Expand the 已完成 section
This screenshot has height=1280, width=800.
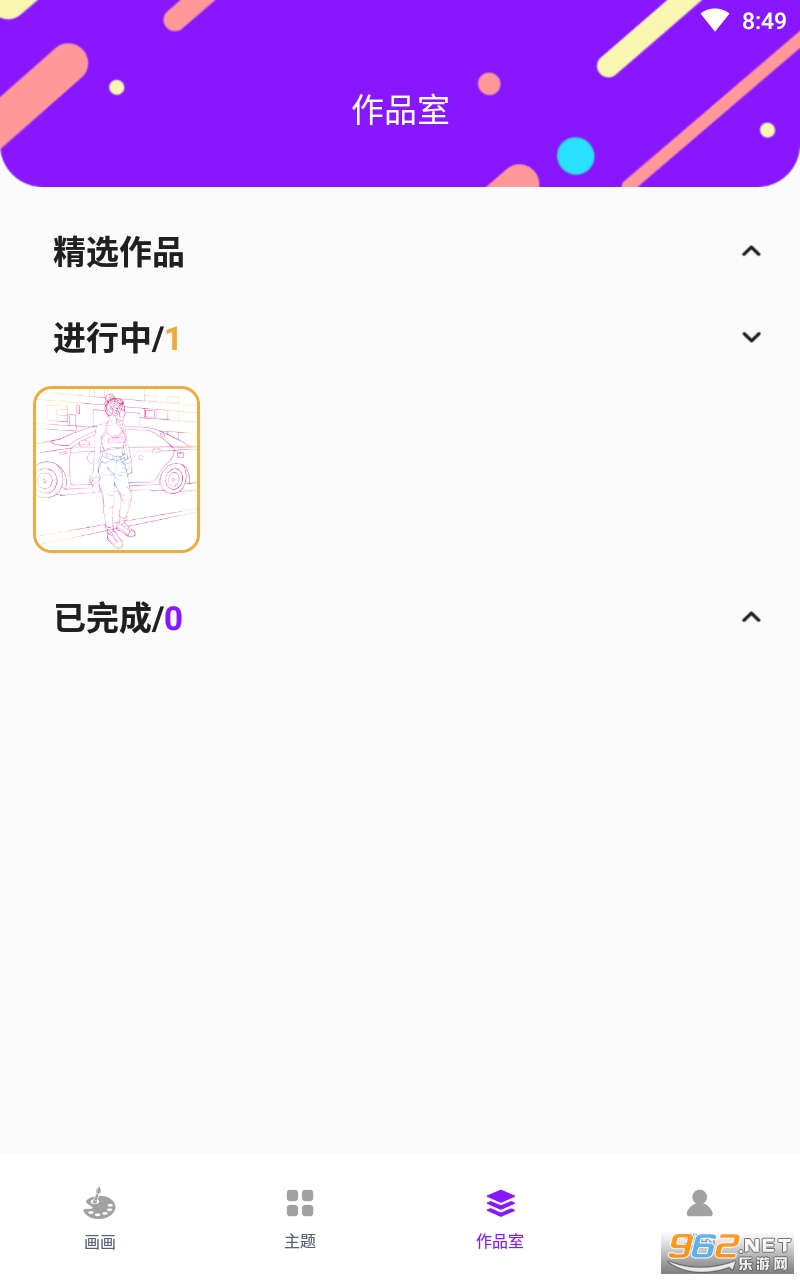pos(751,617)
